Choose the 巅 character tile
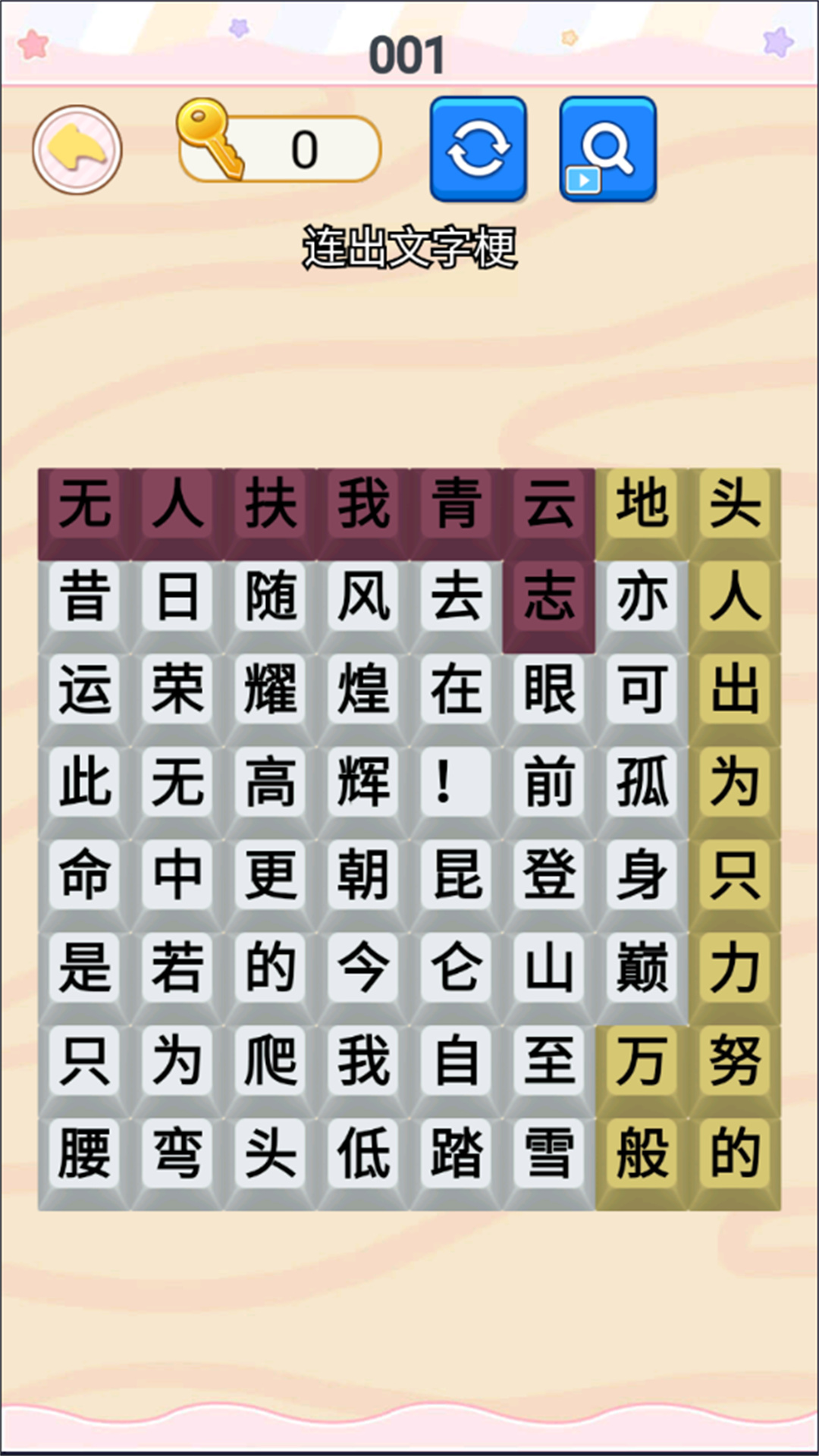 pyautogui.click(x=642, y=967)
